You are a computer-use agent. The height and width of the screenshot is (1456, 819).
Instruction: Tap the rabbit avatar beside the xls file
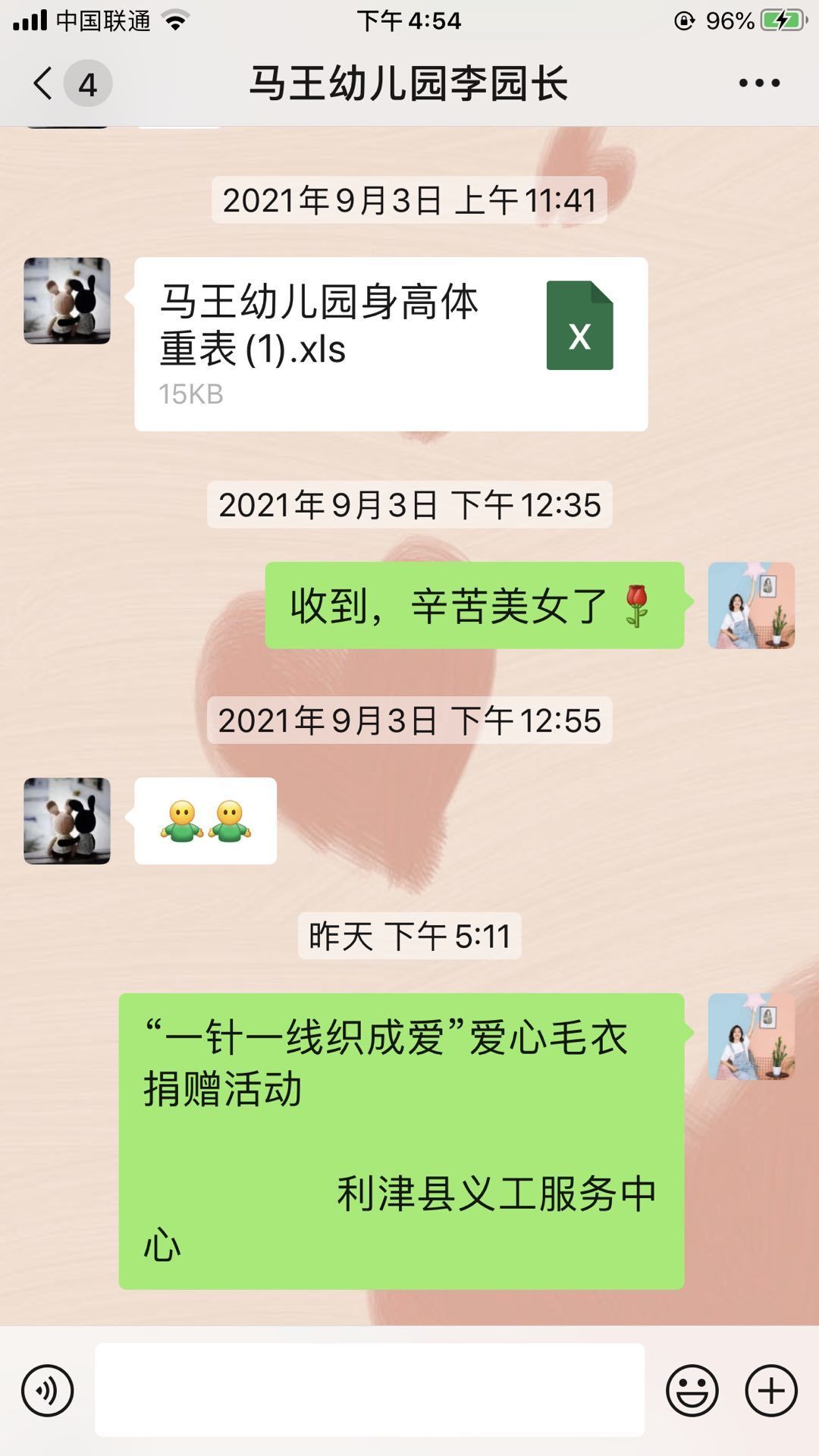pos(67,301)
